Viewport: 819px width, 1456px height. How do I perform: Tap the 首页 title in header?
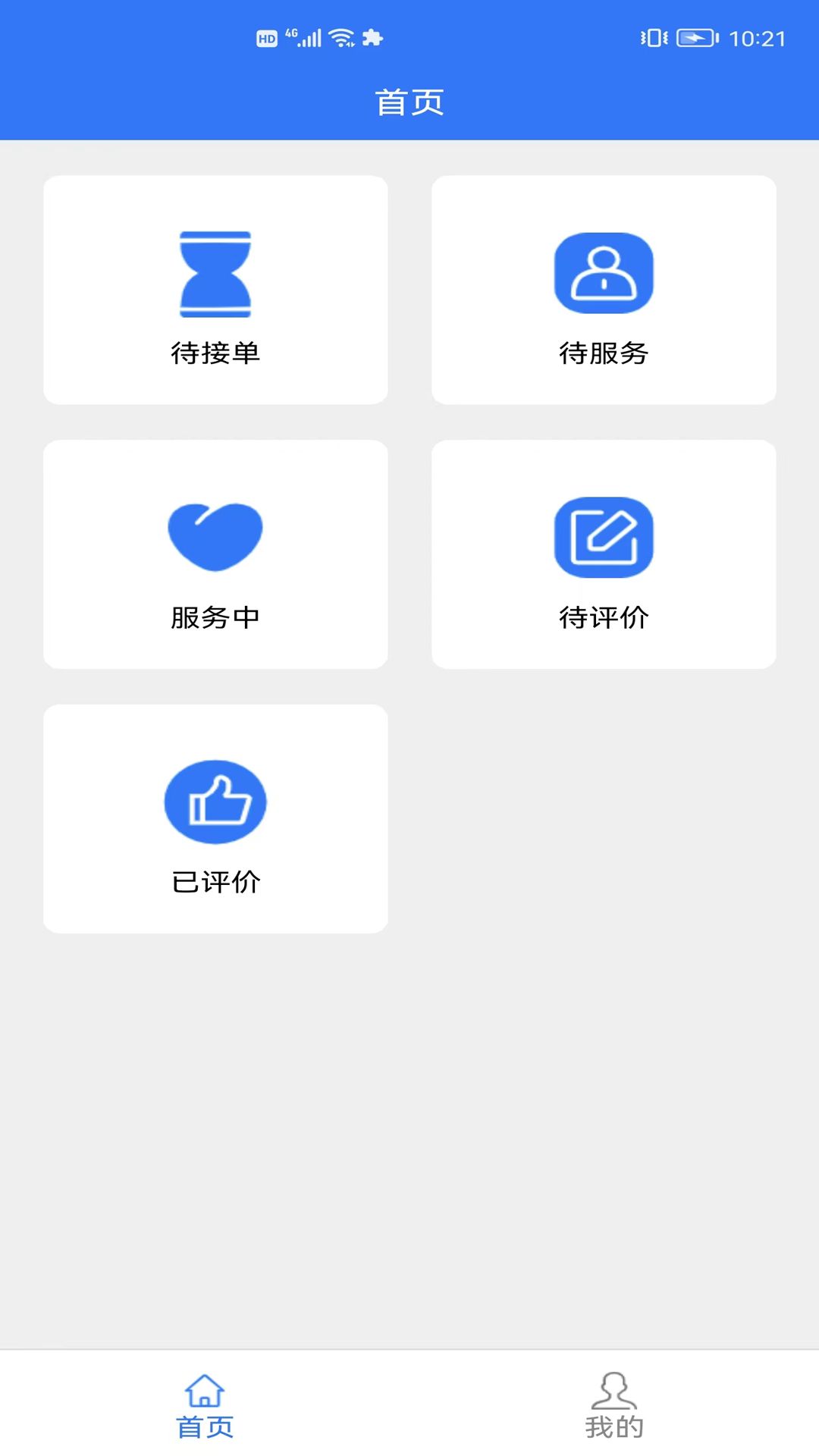tap(409, 101)
